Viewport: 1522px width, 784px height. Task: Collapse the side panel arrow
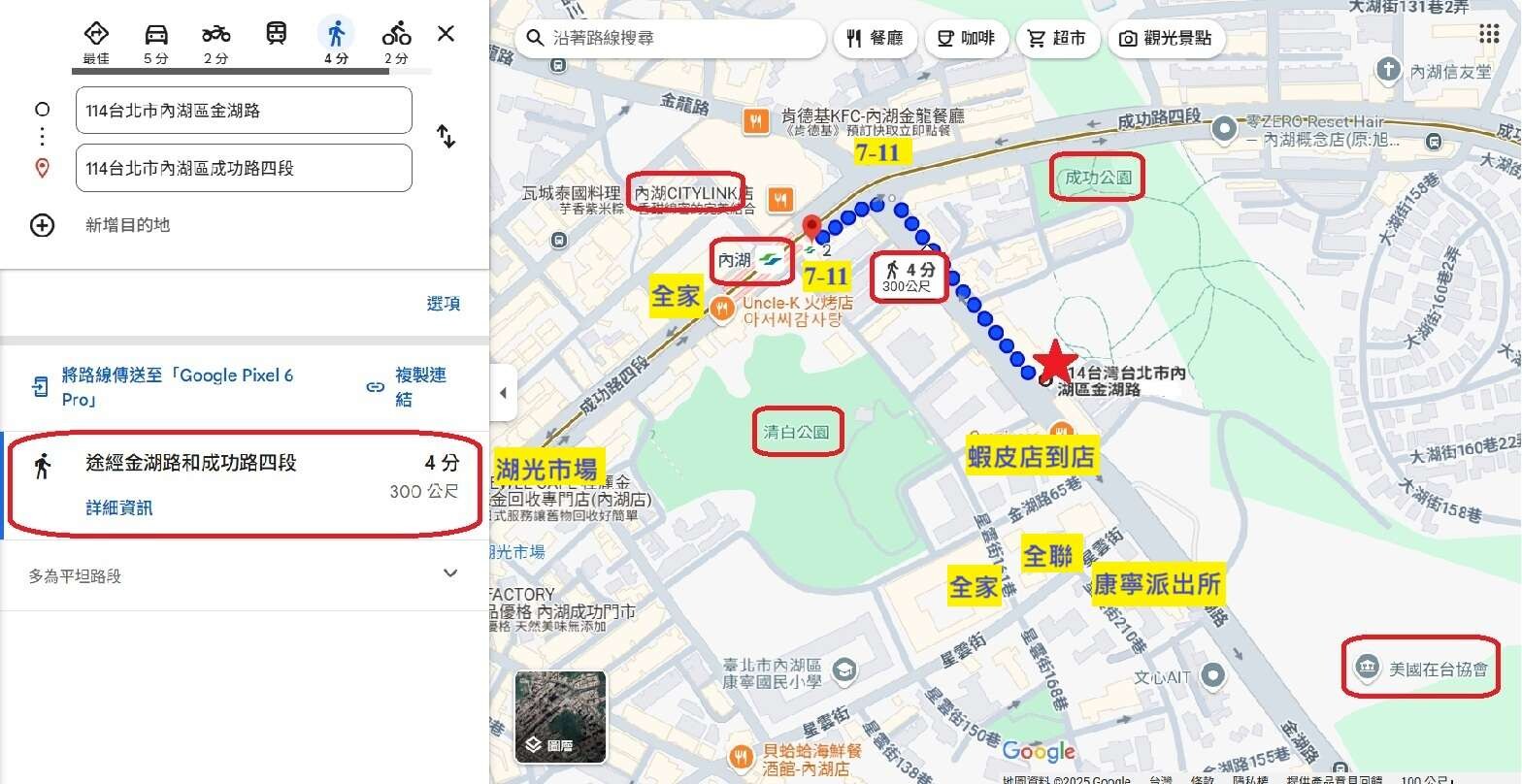[503, 393]
